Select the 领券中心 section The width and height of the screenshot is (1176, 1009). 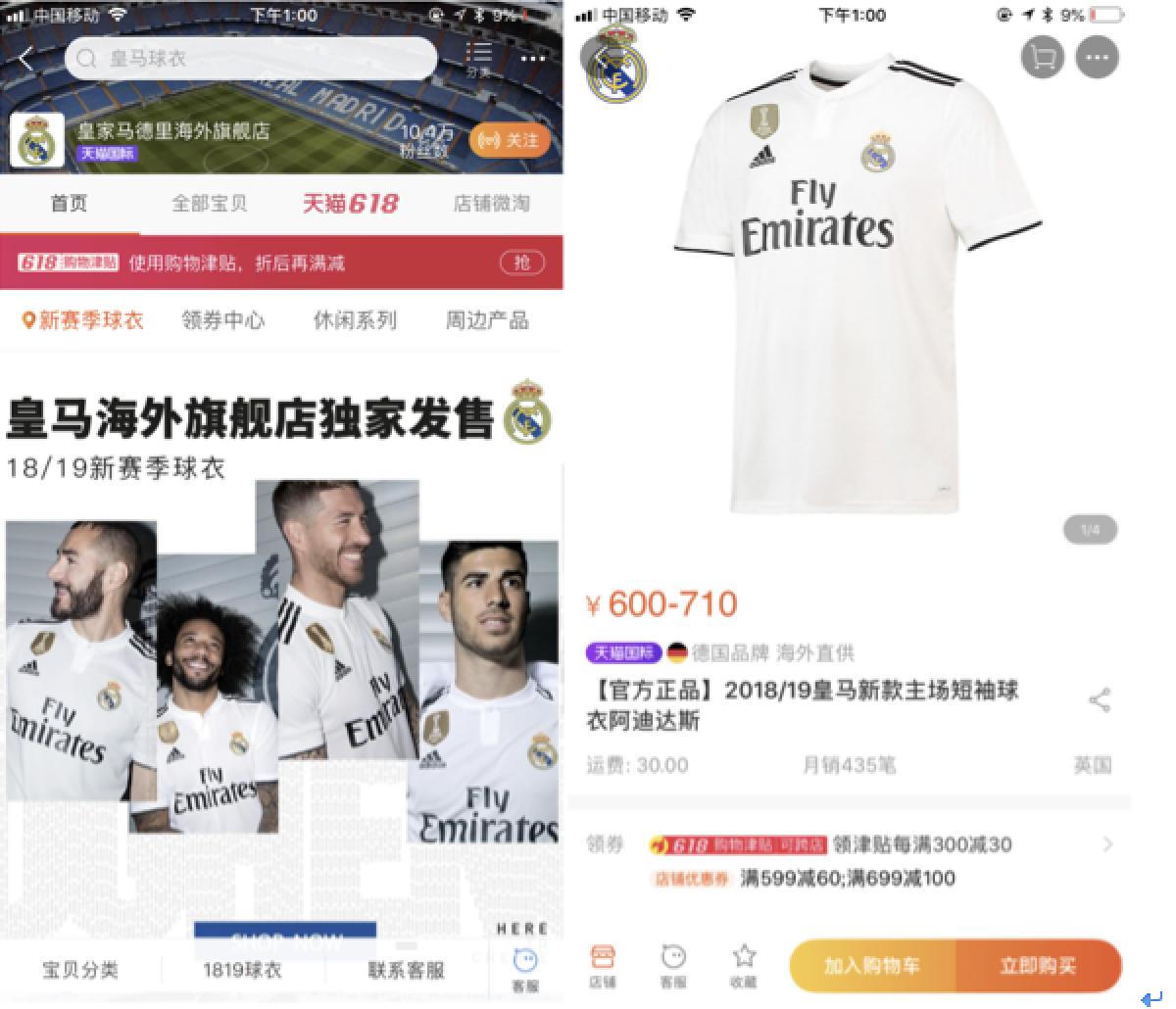(222, 320)
